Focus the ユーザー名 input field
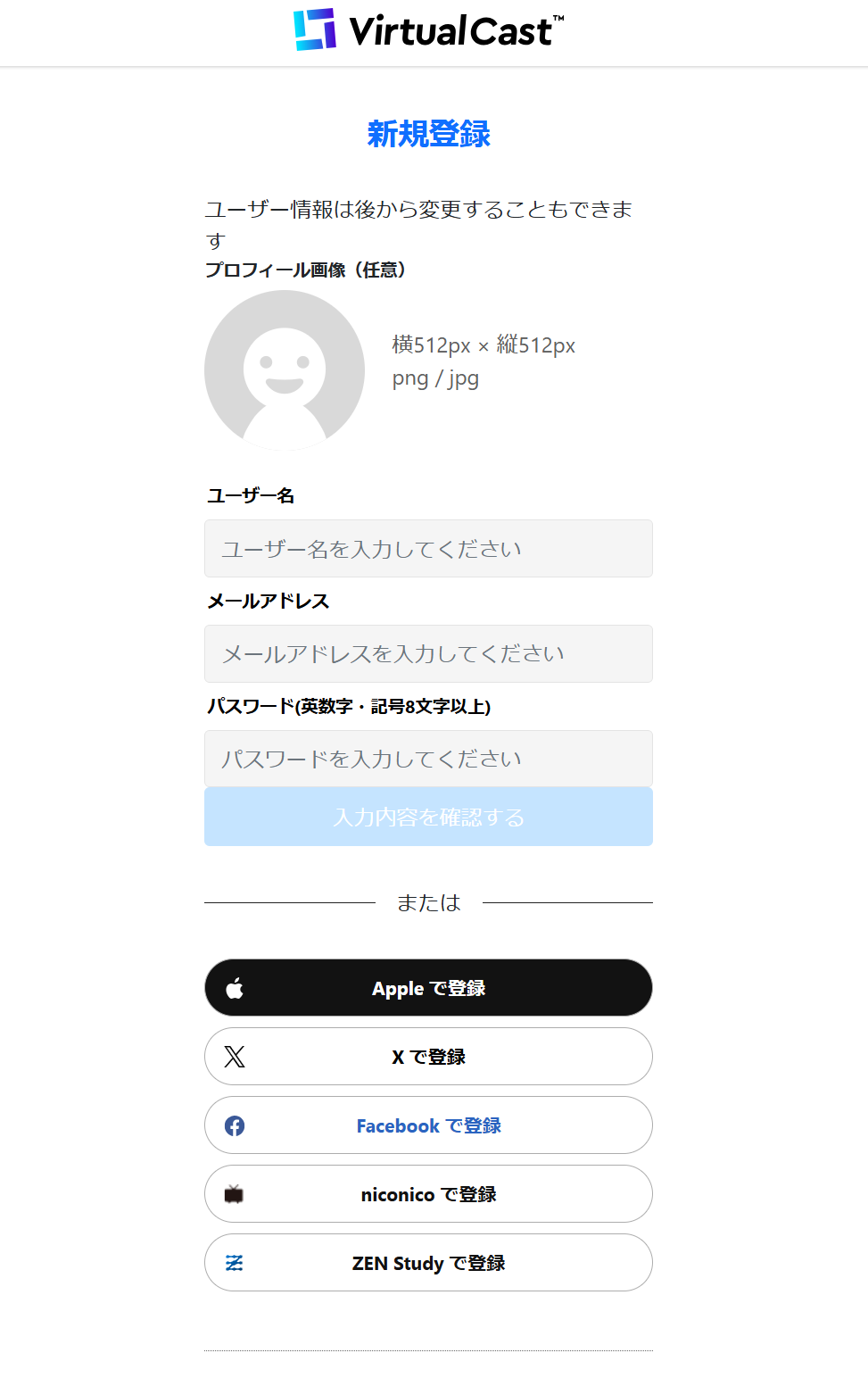Image resolution: width=868 pixels, height=1378 pixels. [x=428, y=549]
